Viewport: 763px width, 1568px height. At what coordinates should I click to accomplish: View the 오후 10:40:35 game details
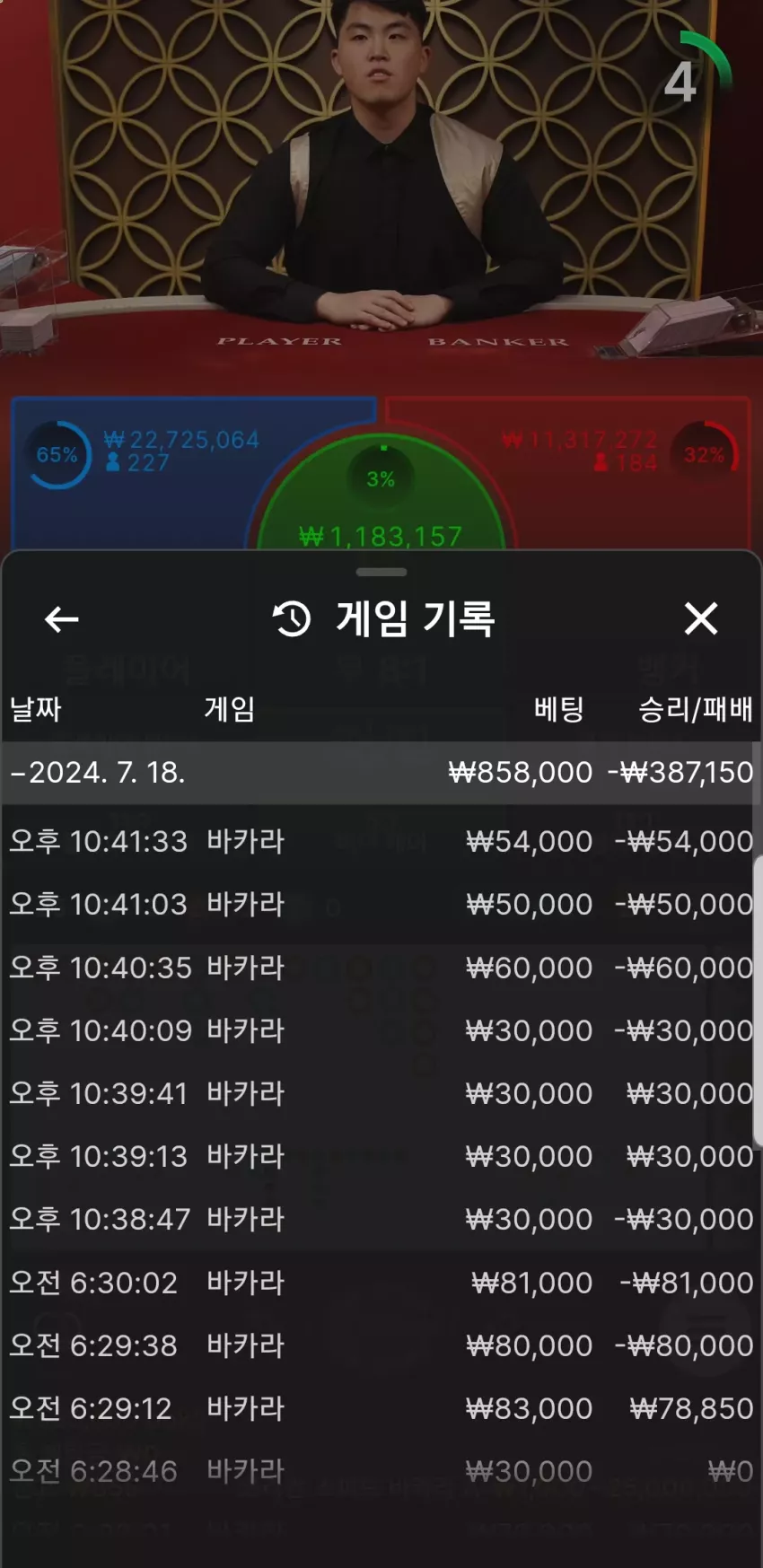coord(381,968)
